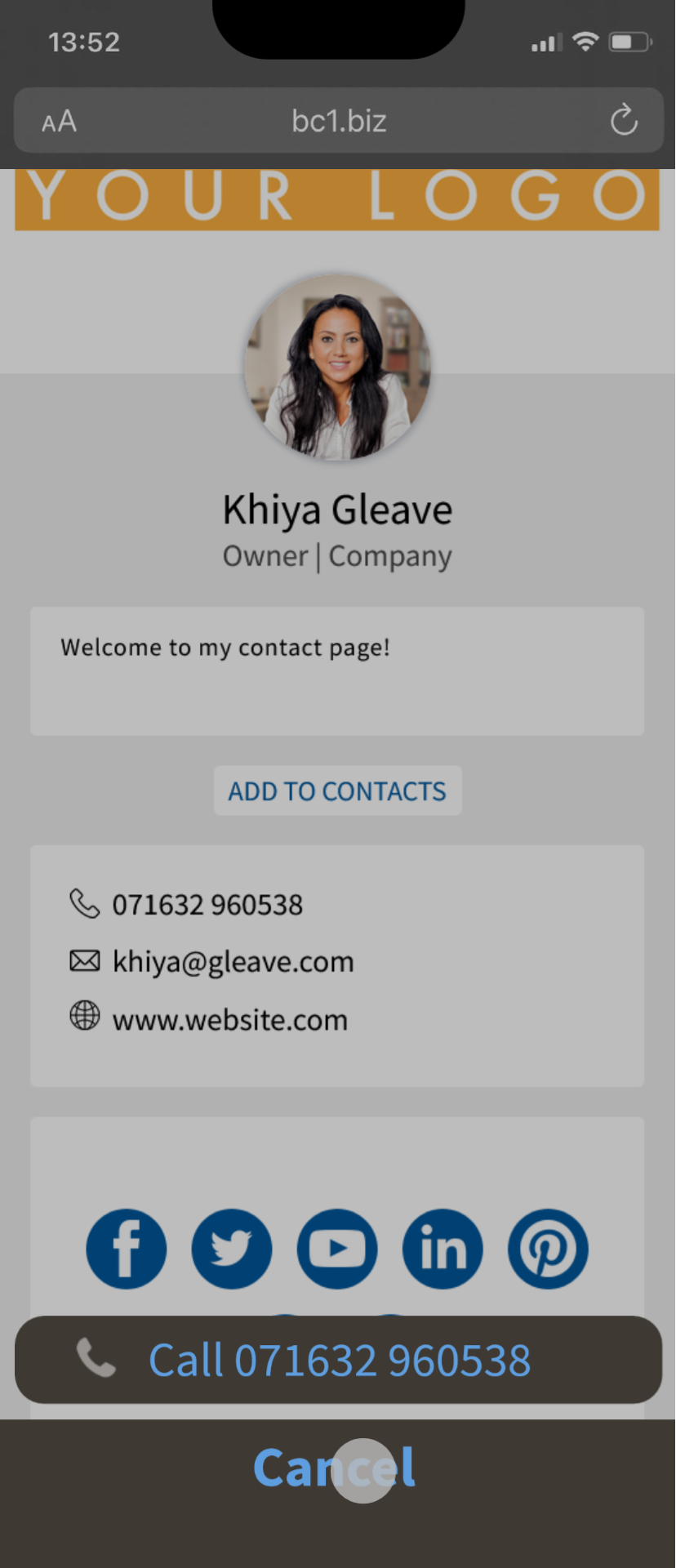Open the AA reader options
The image size is (676, 1568).
coord(59,122)
